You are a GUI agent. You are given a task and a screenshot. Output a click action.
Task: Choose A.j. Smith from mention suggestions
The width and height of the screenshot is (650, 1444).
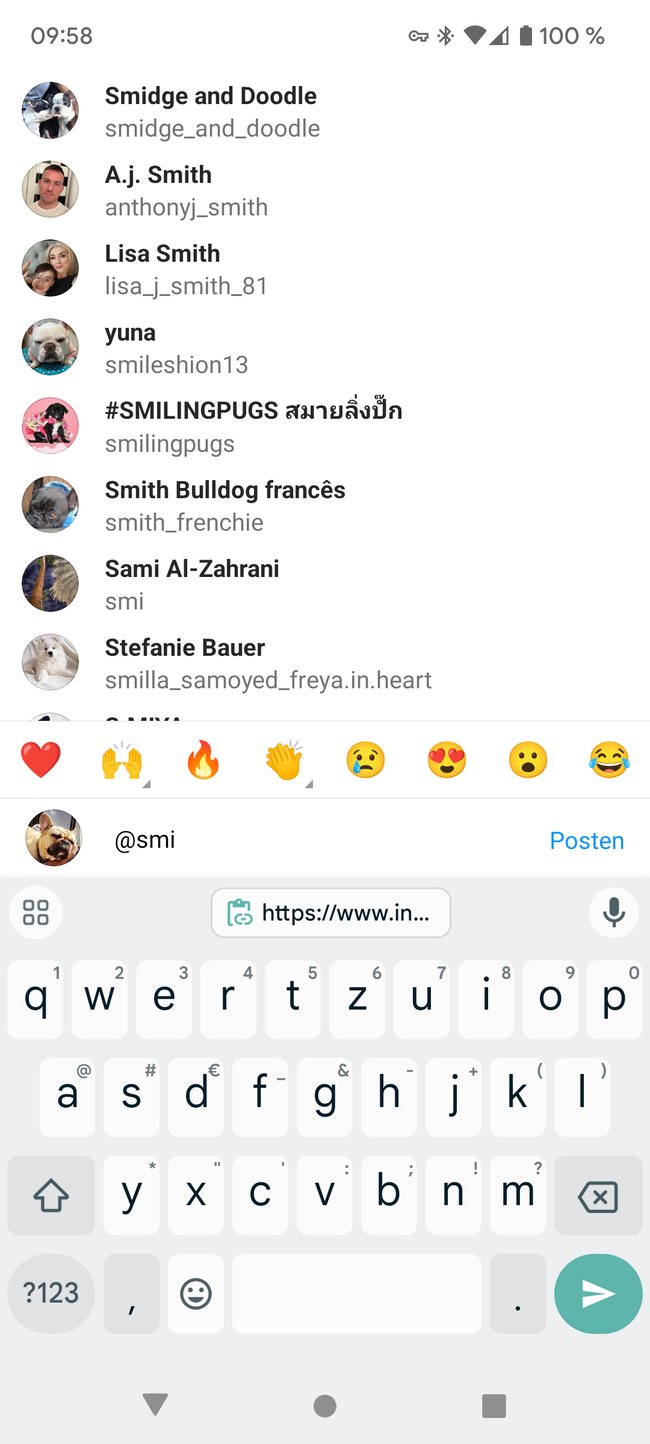click(x=325, y=190)
